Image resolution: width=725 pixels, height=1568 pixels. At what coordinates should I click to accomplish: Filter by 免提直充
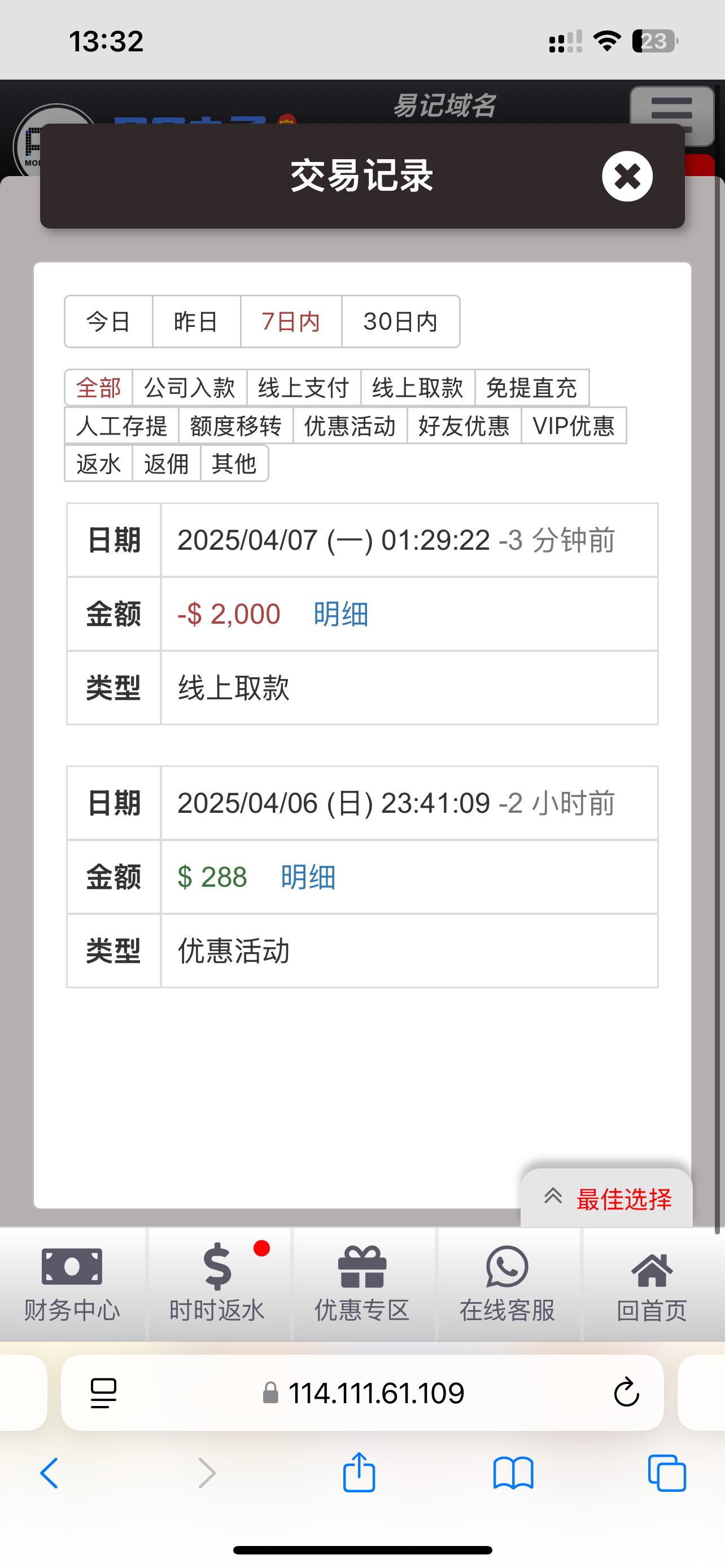point(531,388)
